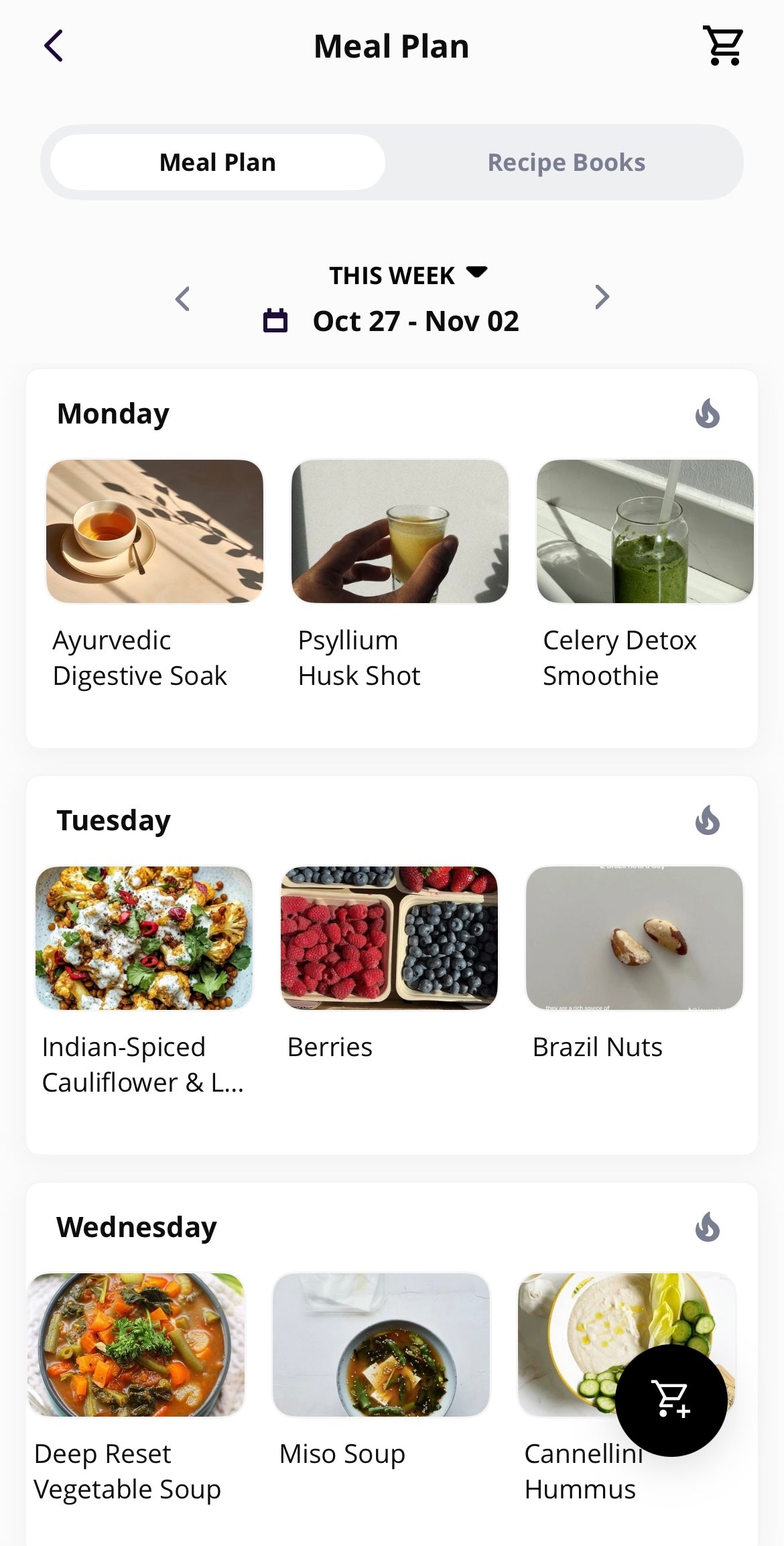784x1546 pixels.
Task: Click the calendar icon beside the date range
Action: (274, 321)
